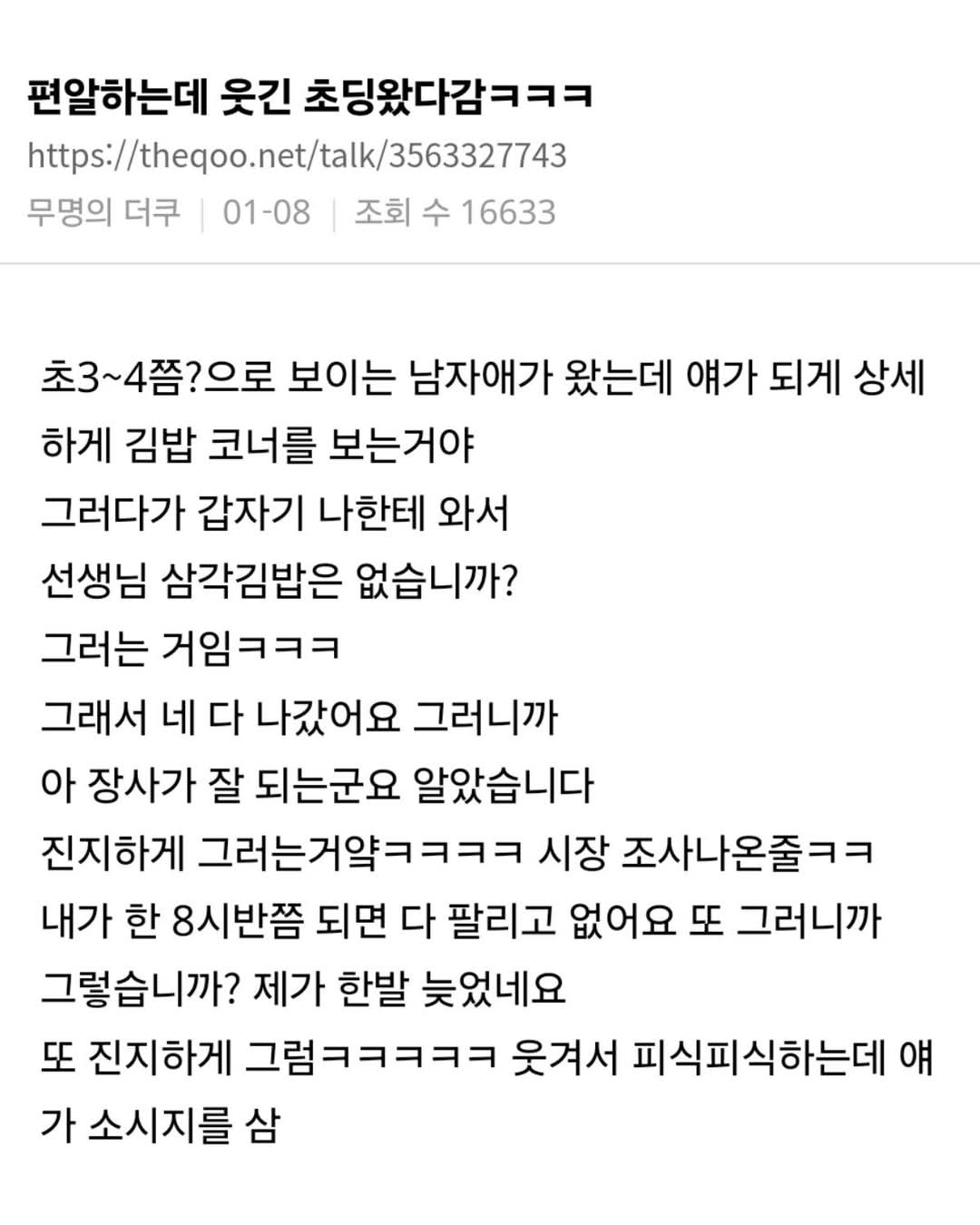The width and height of the screenshot is (980, 1225).
Task: Open the theqoo.net post URL link
Action: (x=297, y=155)
